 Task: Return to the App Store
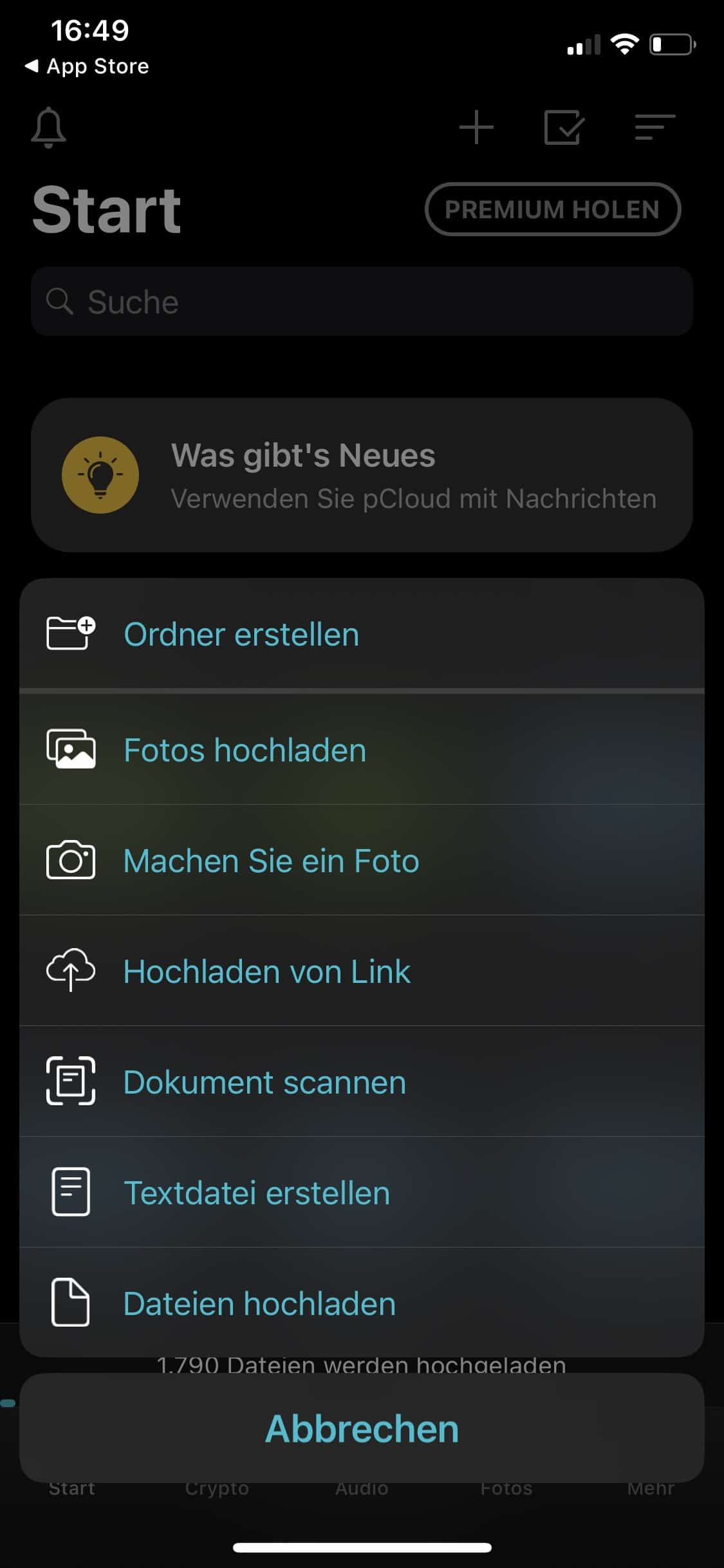(87, 66)
